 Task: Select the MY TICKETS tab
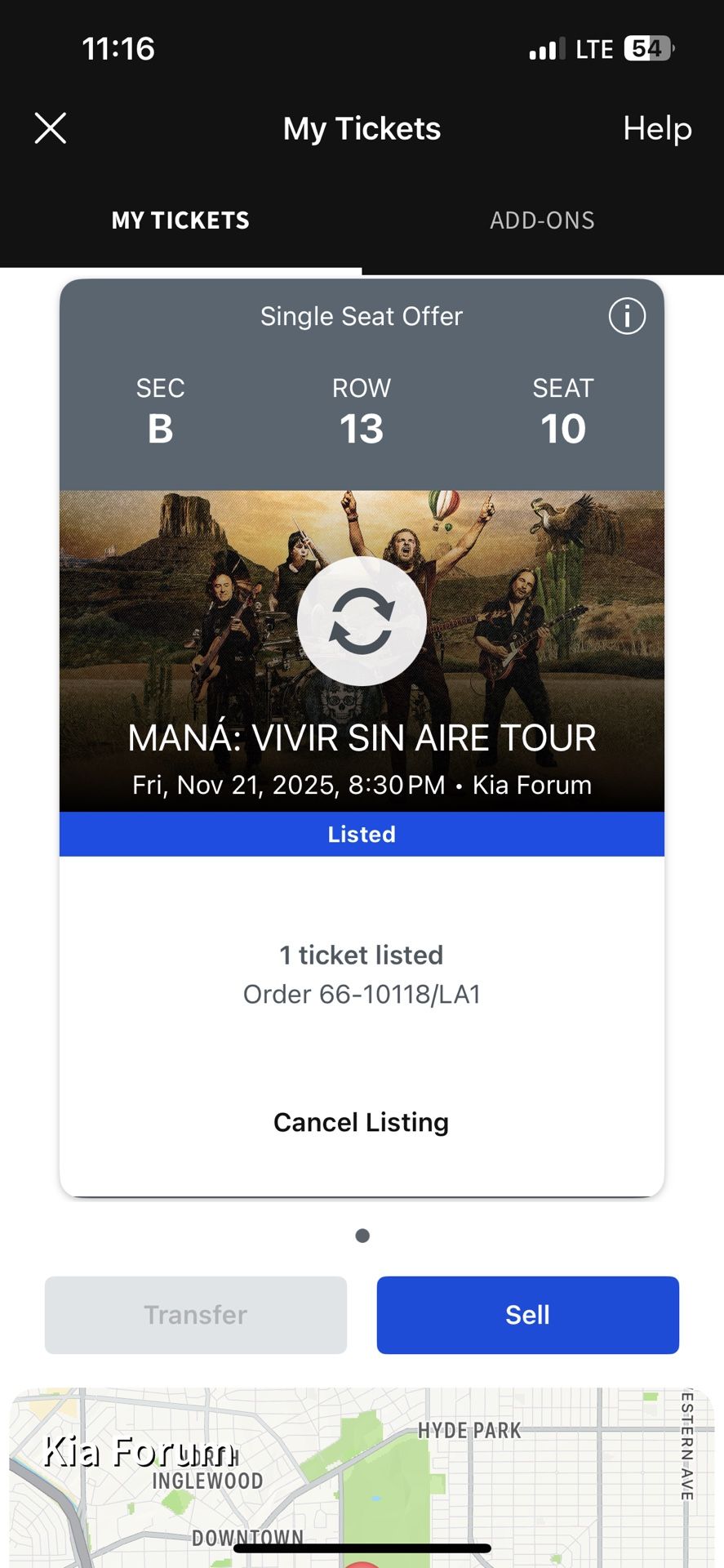tap(180, 220)
